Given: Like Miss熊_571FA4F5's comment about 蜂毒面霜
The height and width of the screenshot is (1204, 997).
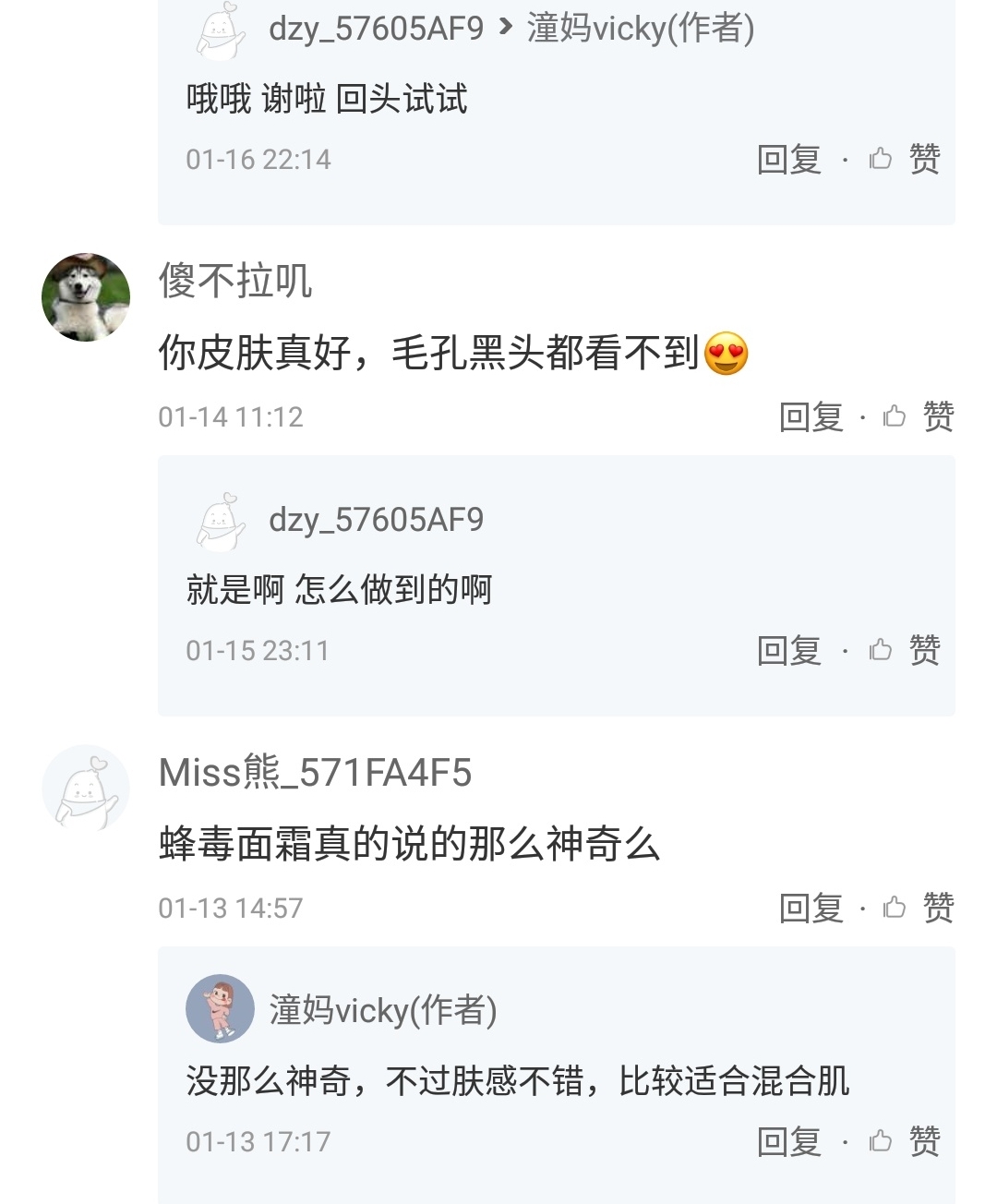Looking at the screenshot, I should coord(920,909).
